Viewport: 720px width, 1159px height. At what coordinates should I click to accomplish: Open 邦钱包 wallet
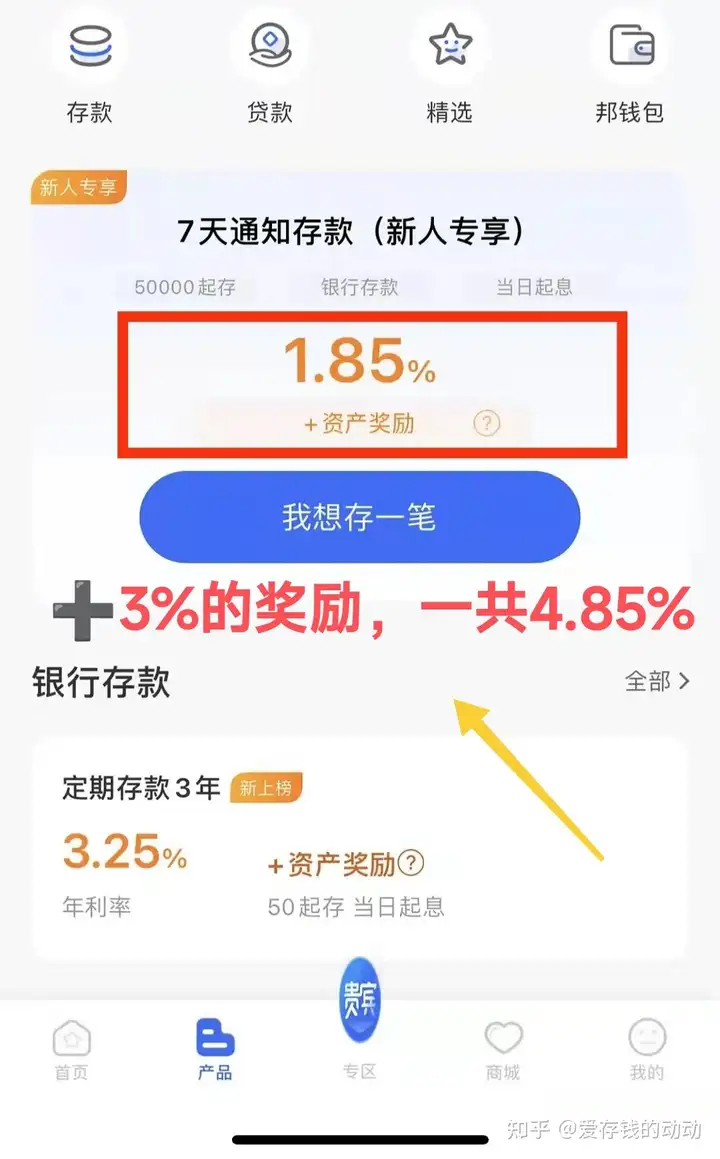tap(629, 65)
